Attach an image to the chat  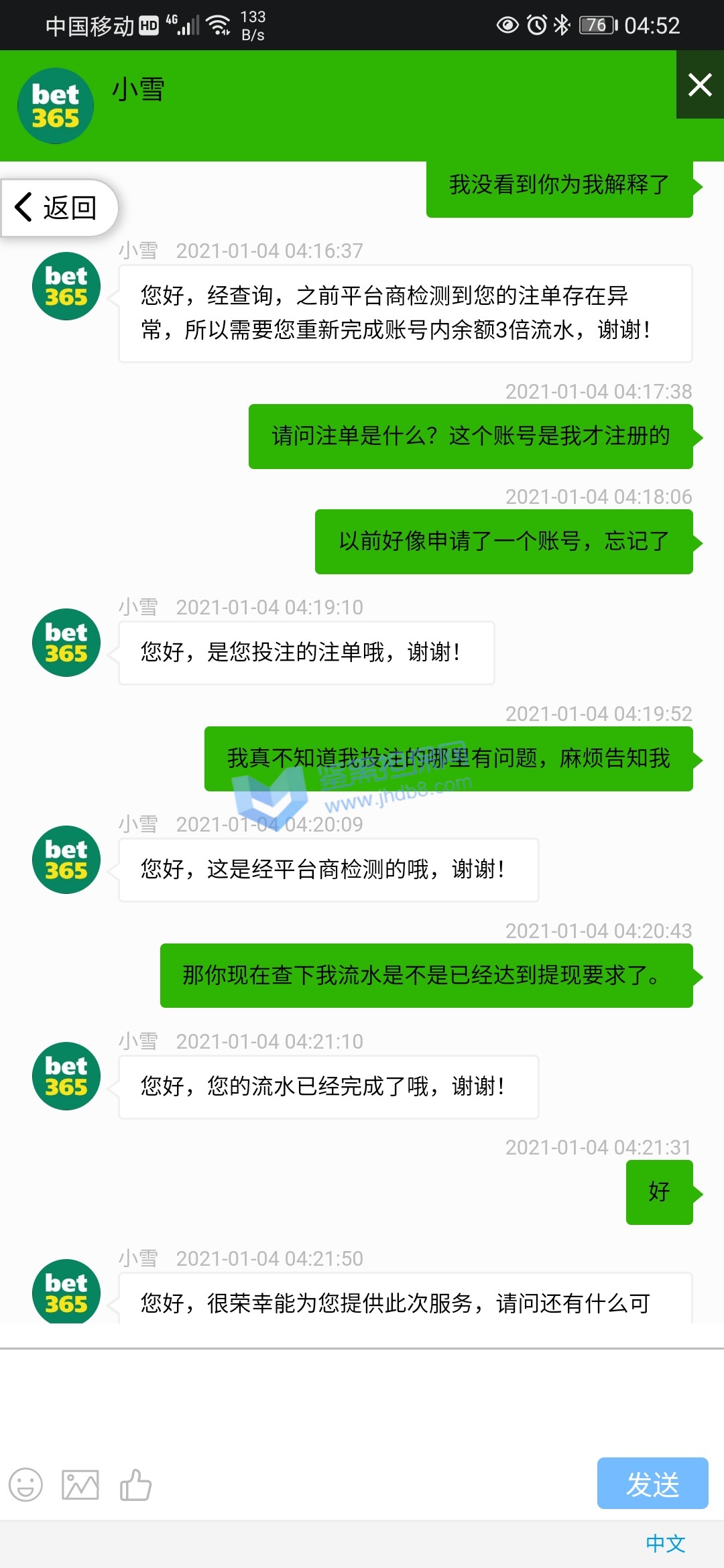(80, 1484)
